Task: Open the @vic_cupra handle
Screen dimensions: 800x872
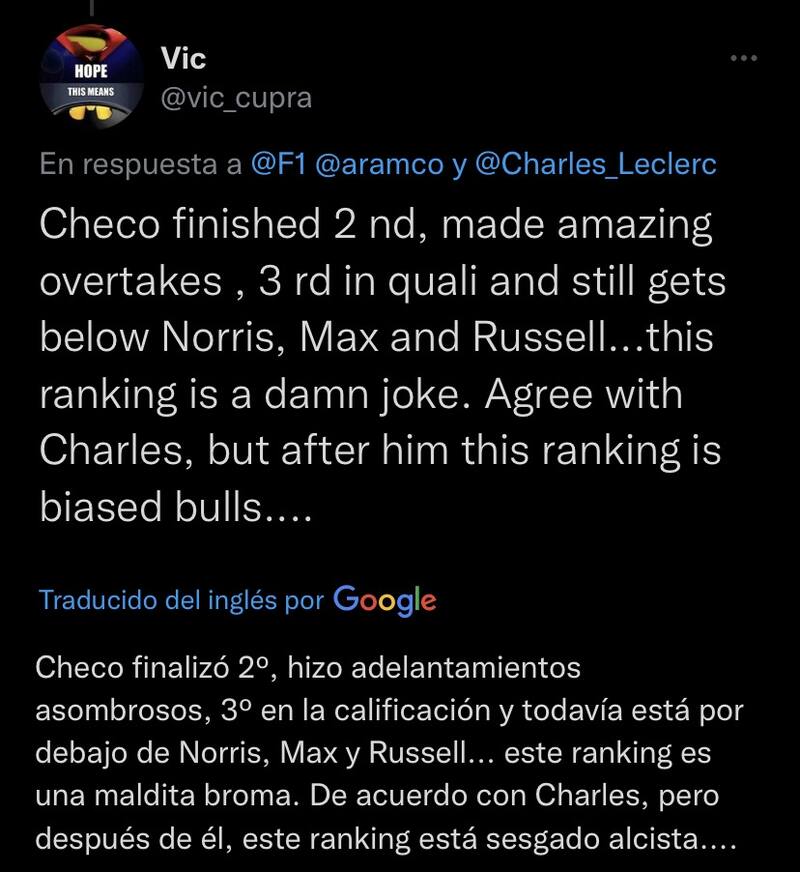Action: pyautogui.click(x=236, y=98)
